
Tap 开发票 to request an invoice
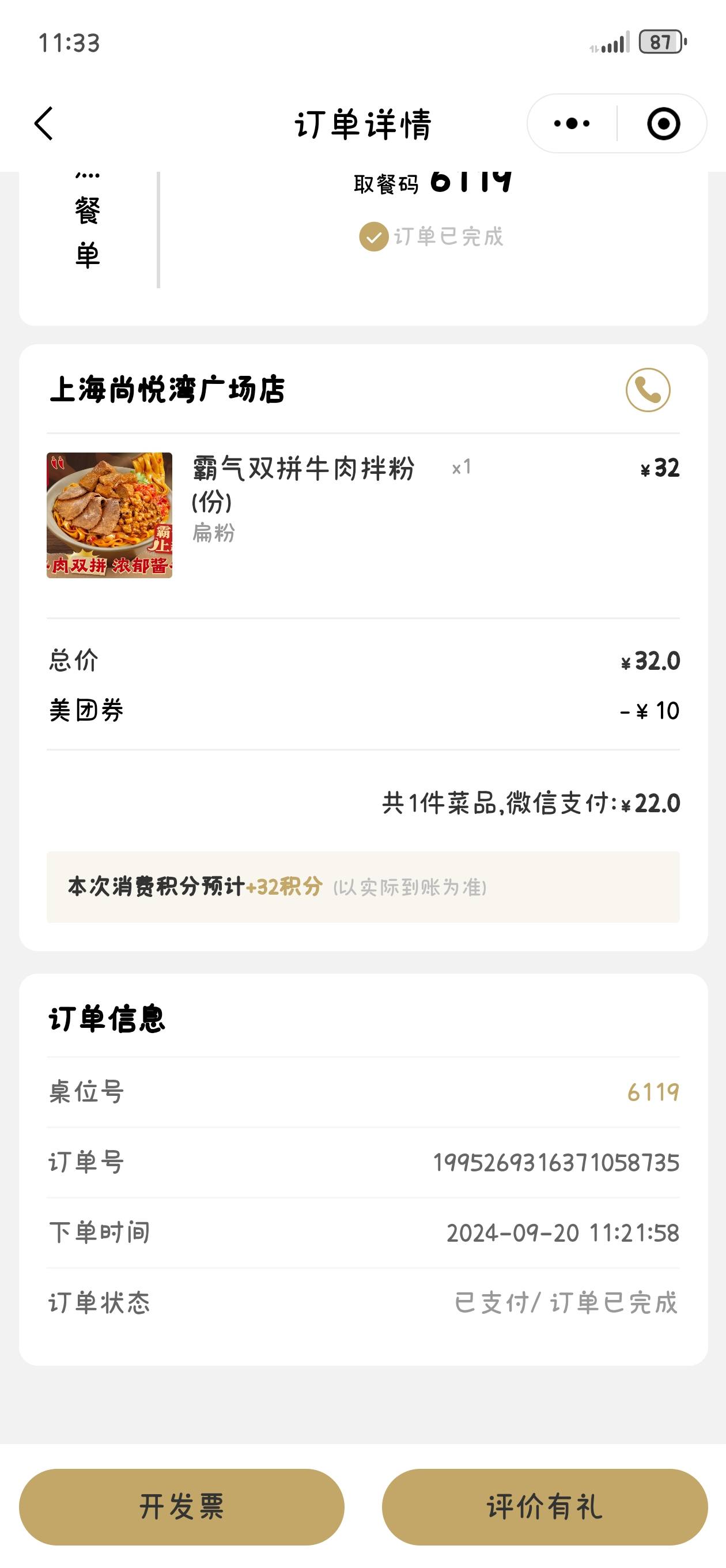pos(181,1506)
